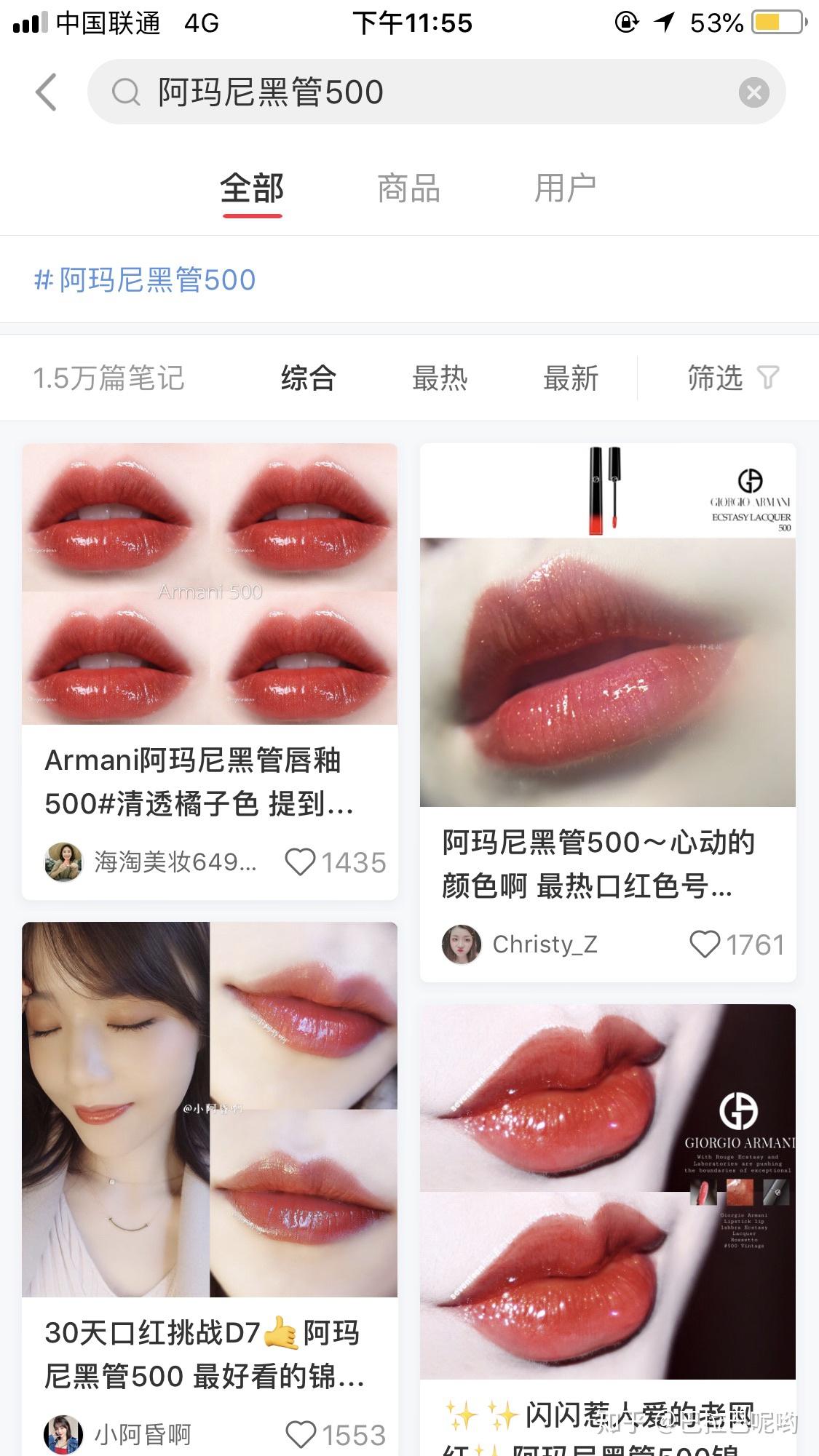Open the Armani阿玛尼黑管唇釉 500#清透橘子色 note
The width and height of the screenshot is (819, 1456).
(210, 671)
